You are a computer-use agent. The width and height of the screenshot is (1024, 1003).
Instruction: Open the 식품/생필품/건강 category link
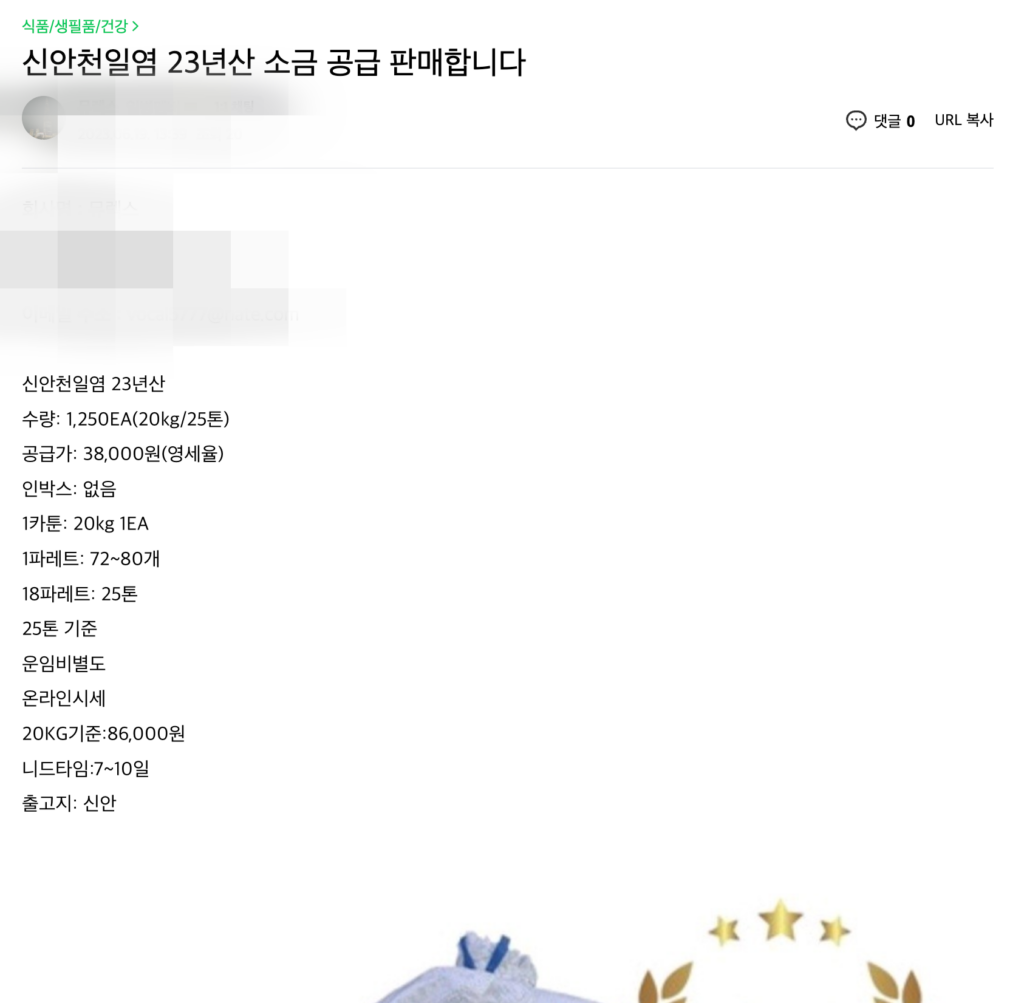point(80,26)
